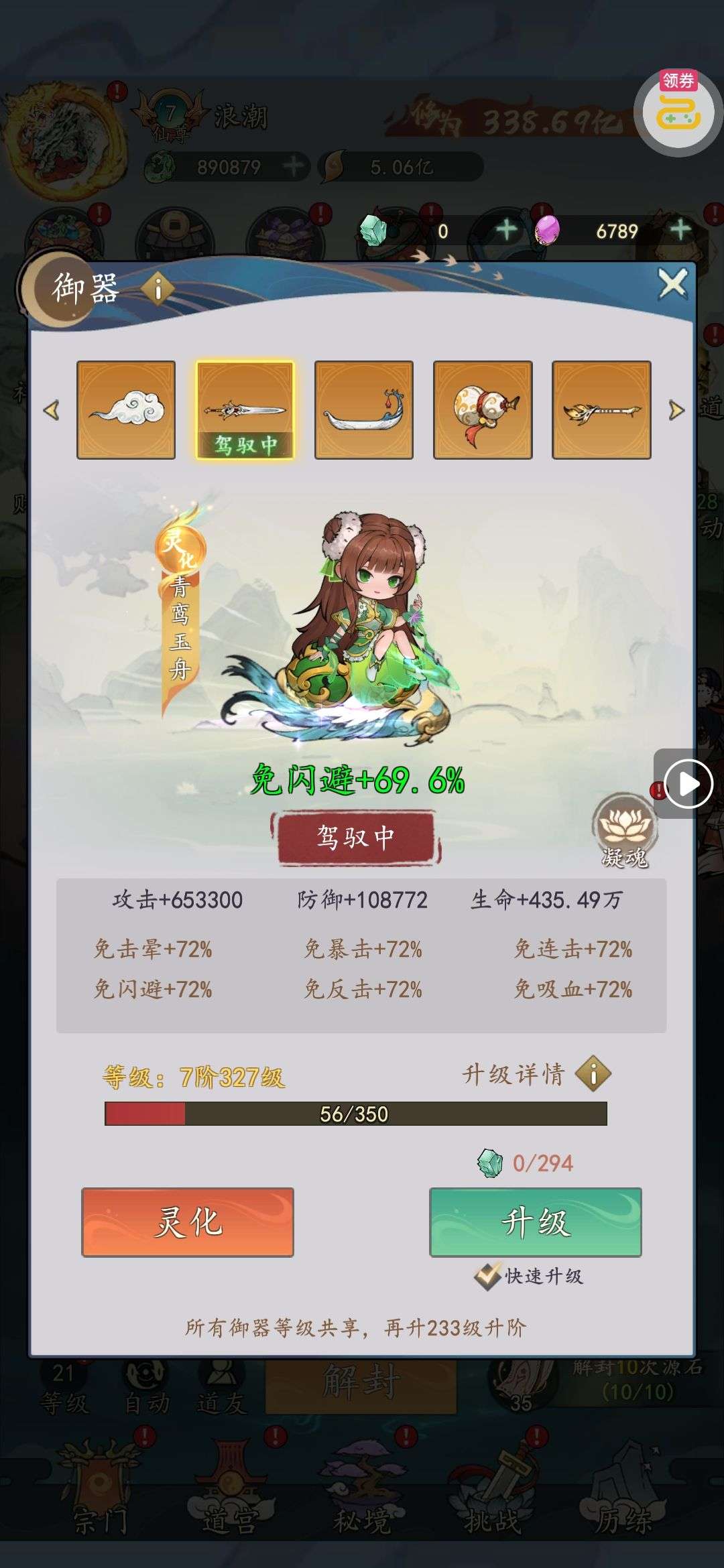Tap the orange 灵化 button
Image resolution: width=724 pixels, height=1568 pixels.
[x=188, y=1222]
